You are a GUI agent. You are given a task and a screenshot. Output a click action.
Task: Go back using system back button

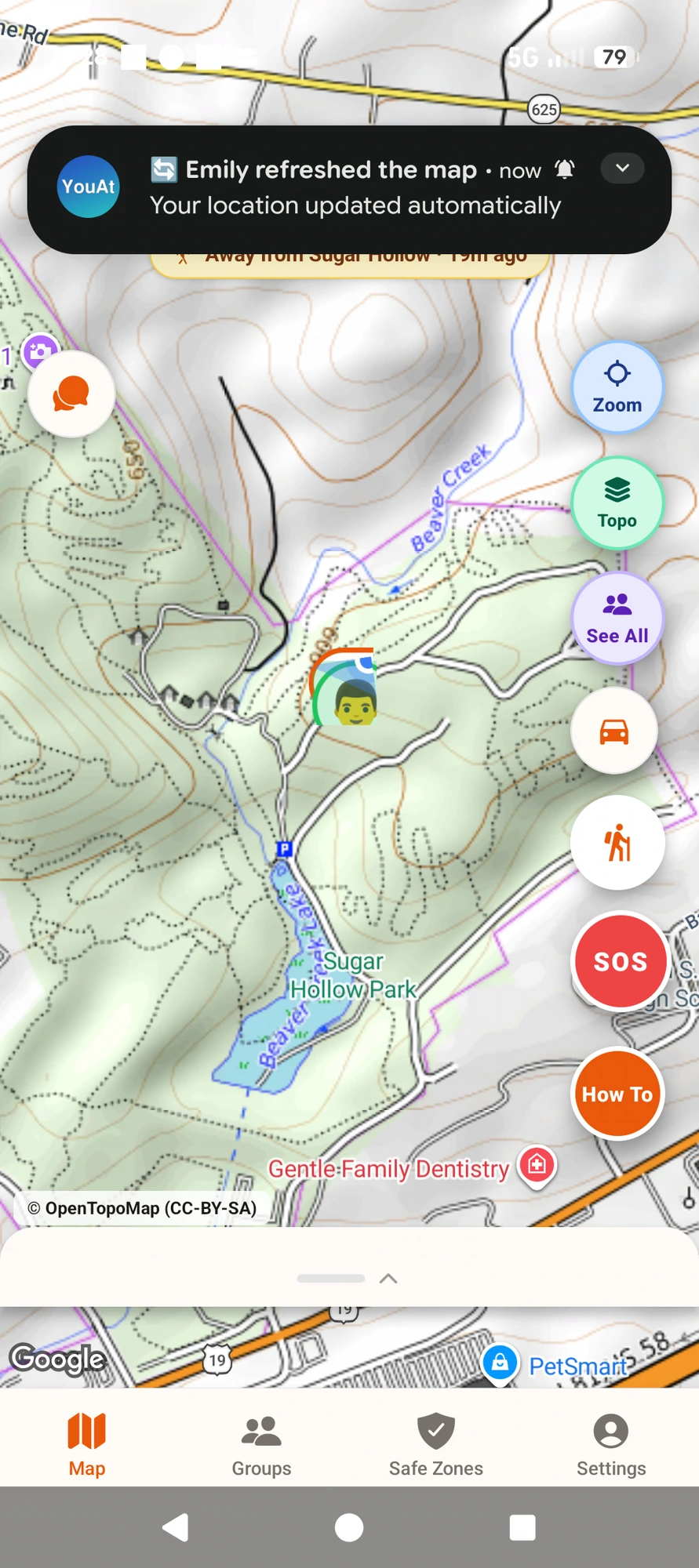tap(176, 1527)
